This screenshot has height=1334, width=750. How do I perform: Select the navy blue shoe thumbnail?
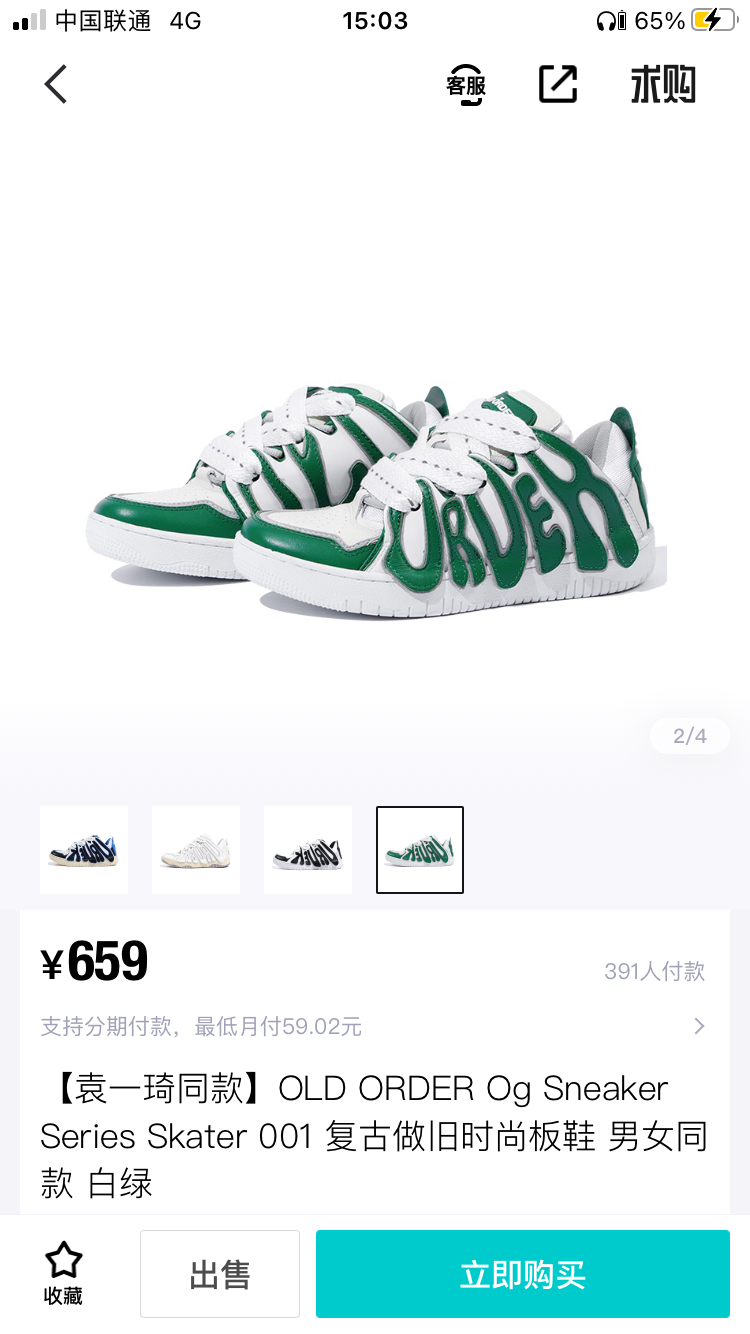pyautogui.click(x=84, y=850)
